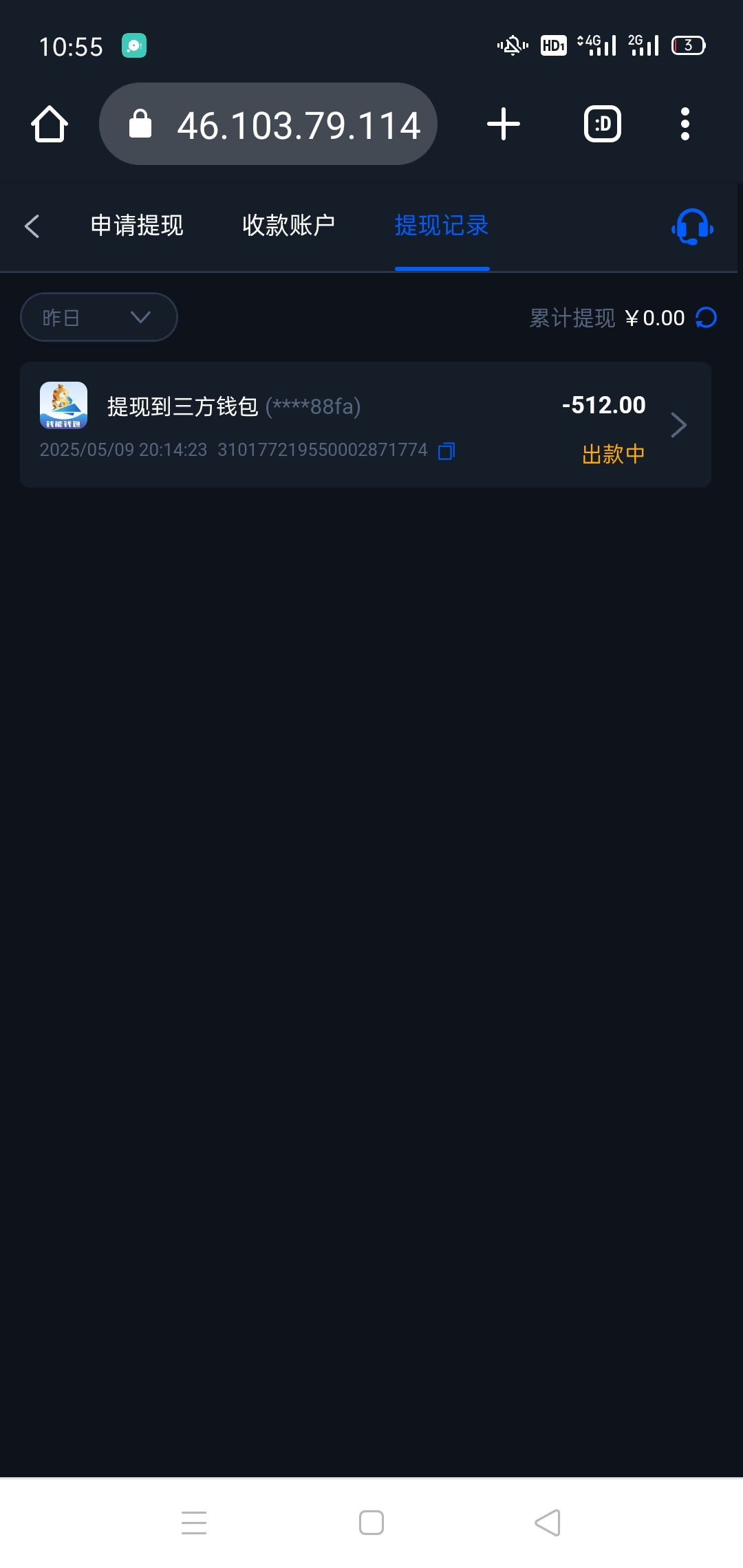Tap the back arrow to leave this page

point(32,226)
